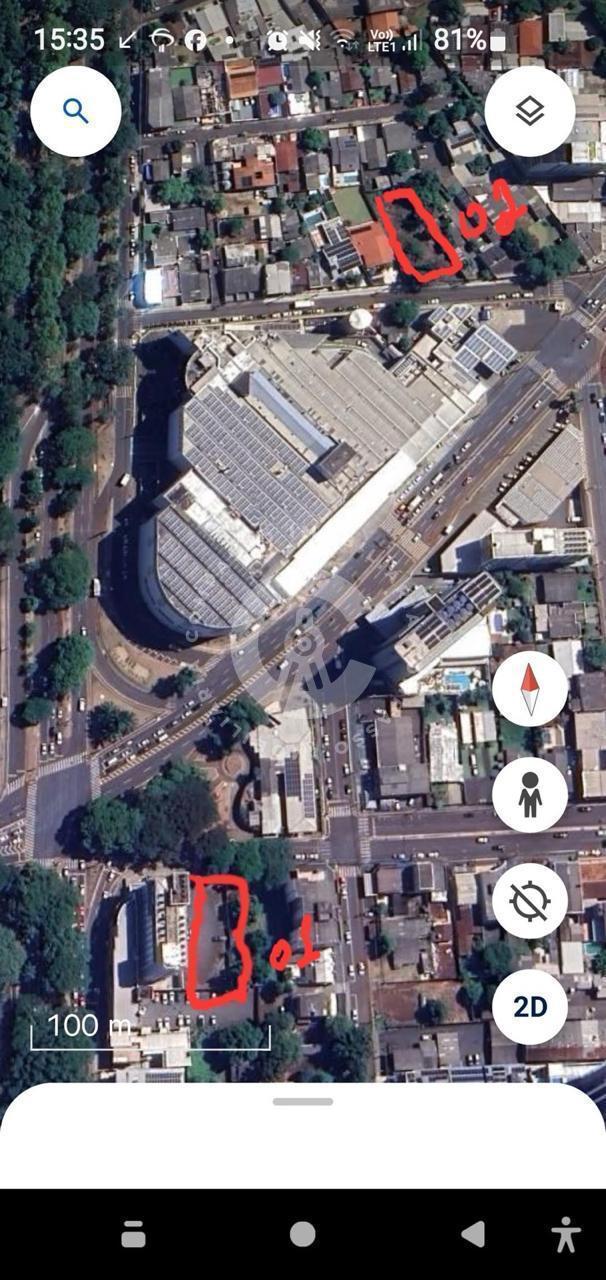Screen dimensions: 606x1280
Task: Go back using the system back button
Action: tap(473, 1234)
